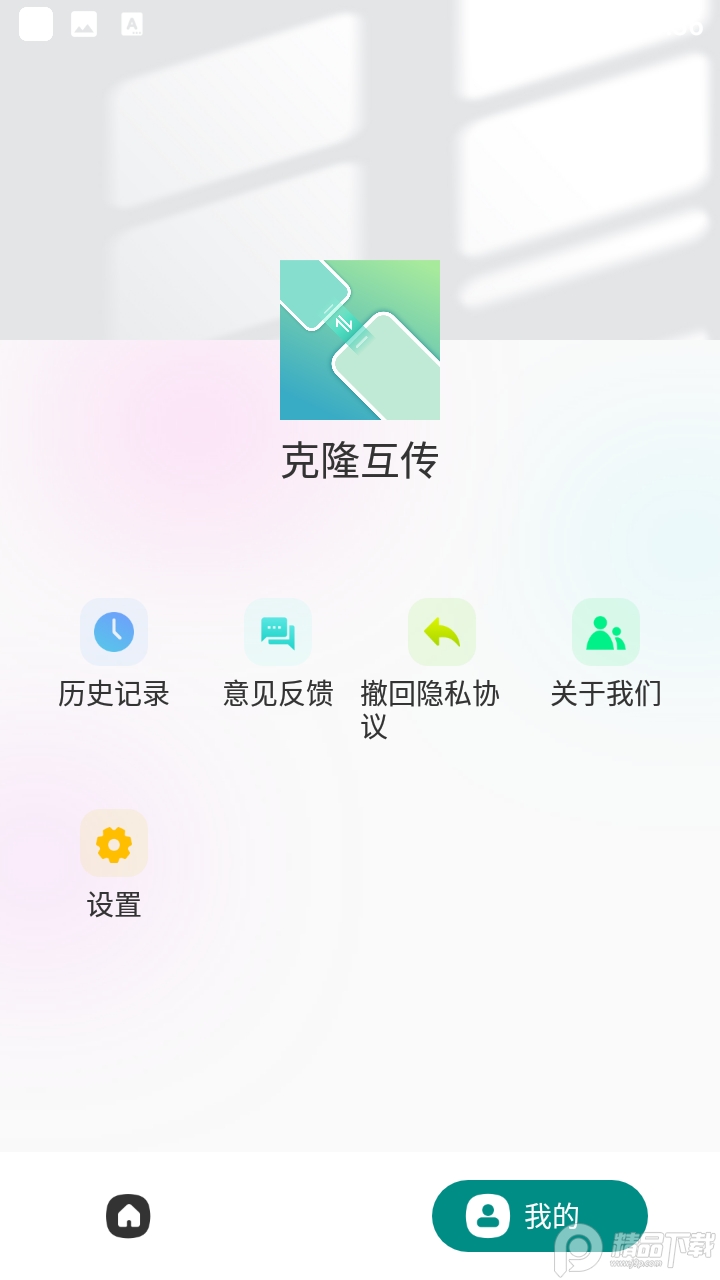Tap the 克隆互传 app logo image
720x1280 pixels.
[360, 339]
